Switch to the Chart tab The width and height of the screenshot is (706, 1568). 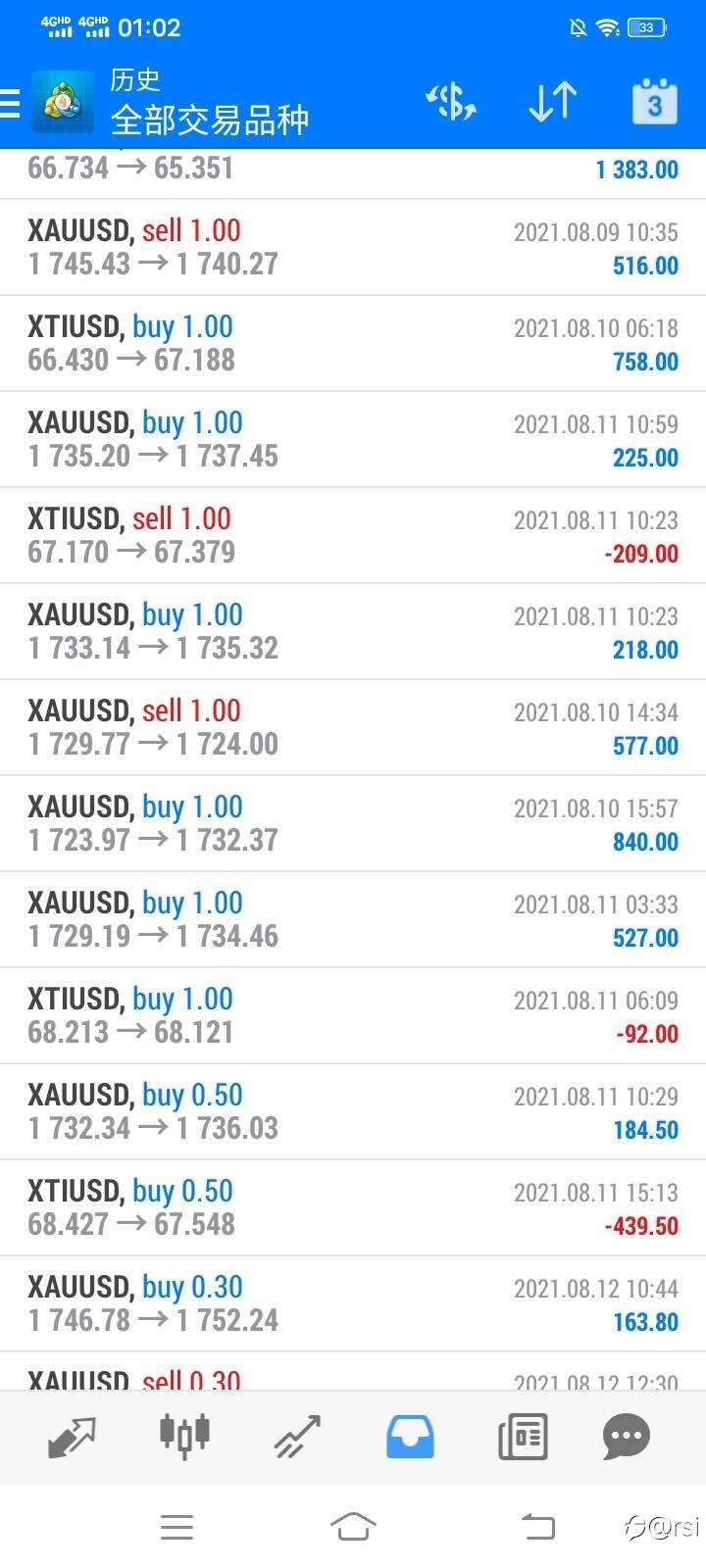coord(184,1435)
